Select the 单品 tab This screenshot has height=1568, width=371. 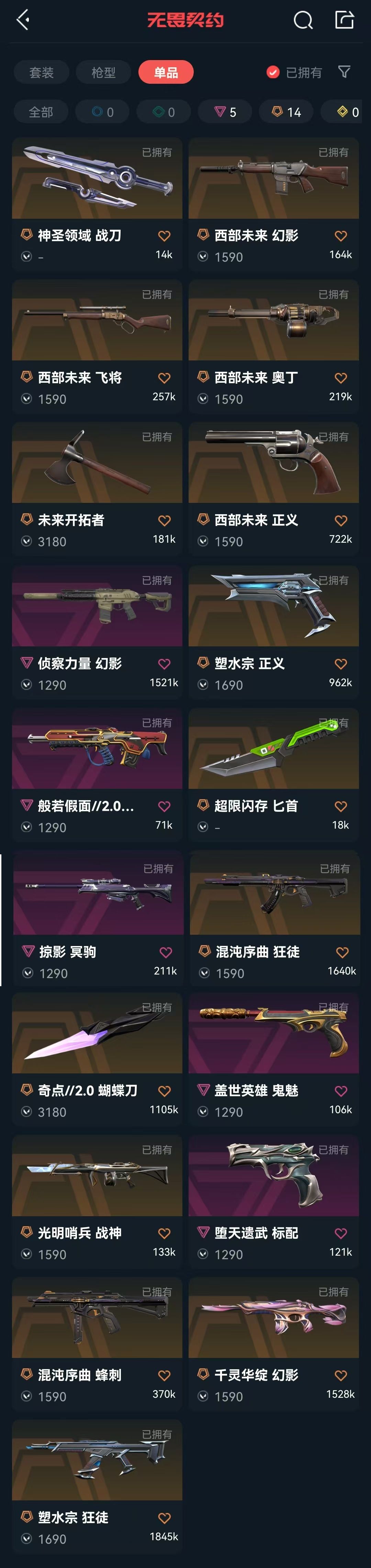pyautogui.click(x=166, y=72)
